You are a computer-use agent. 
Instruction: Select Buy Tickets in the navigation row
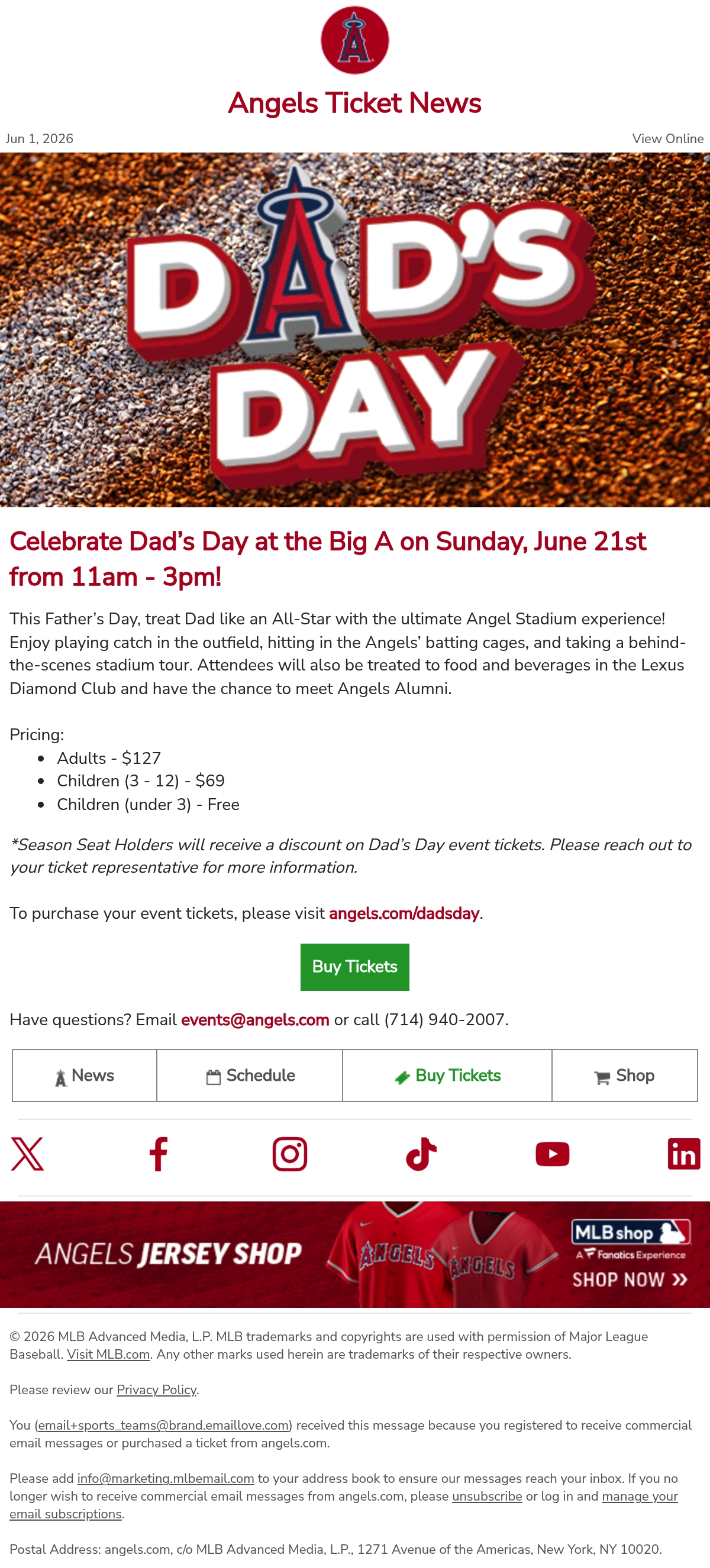coord(447,1075)
